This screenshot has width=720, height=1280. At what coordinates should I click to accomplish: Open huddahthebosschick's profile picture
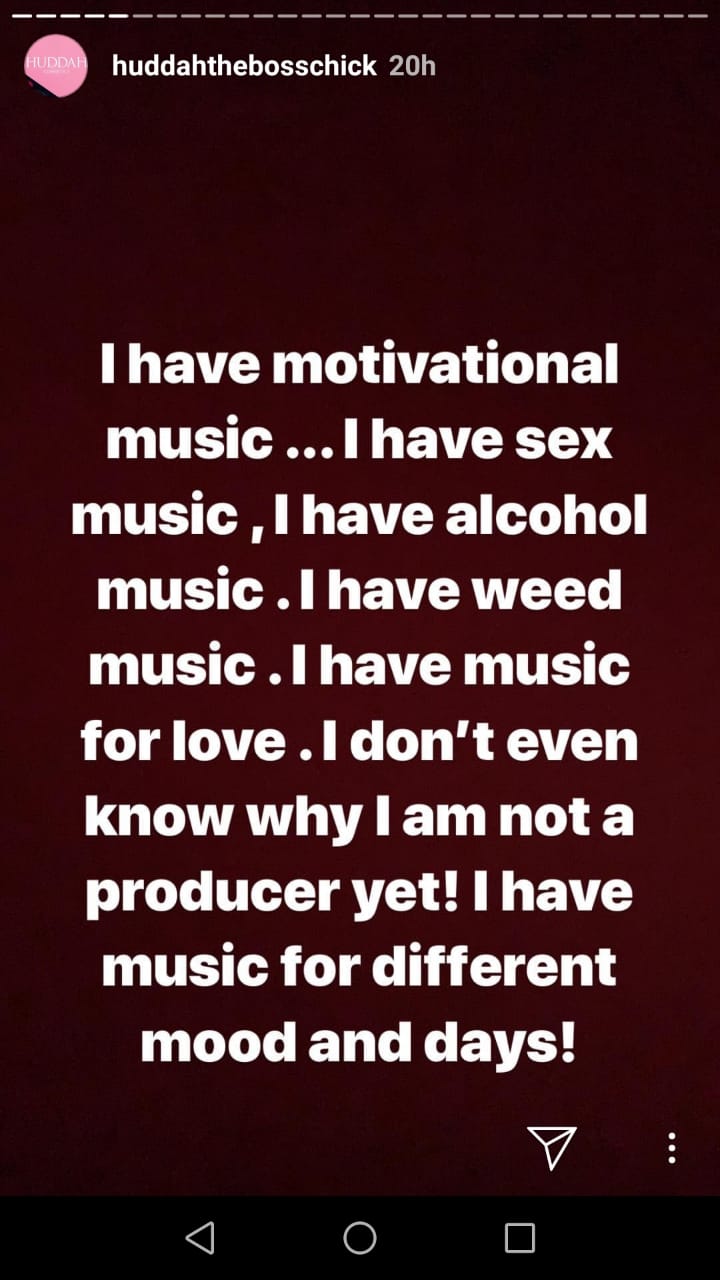[56, 66]
